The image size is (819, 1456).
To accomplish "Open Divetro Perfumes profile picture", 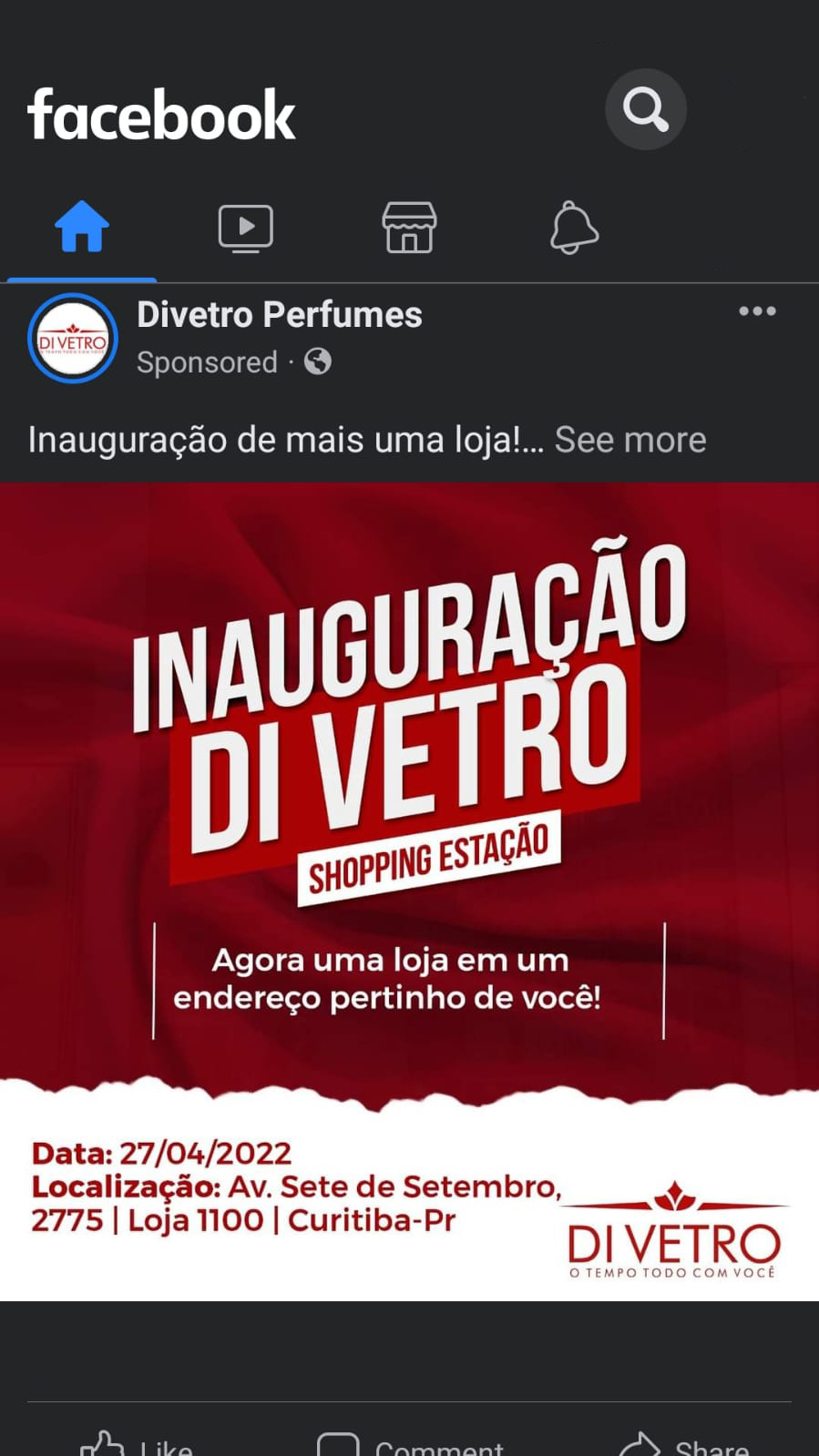I will click(x=73, y=339).
